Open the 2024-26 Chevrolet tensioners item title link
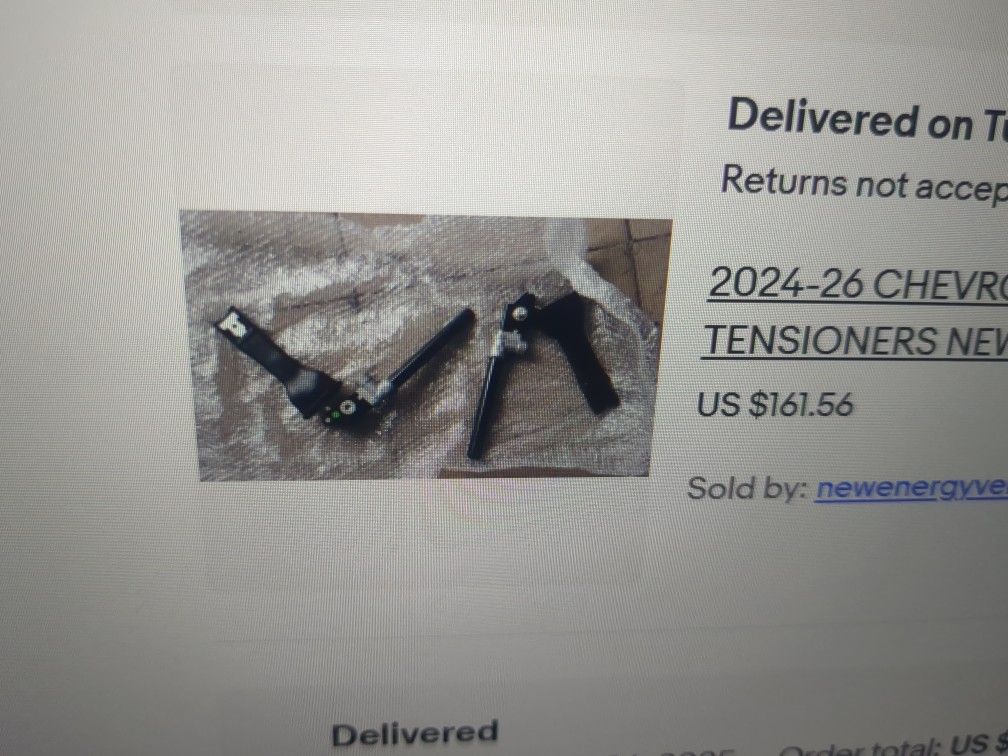The width and height of the screenshot is (1008, 756). (855, 286)
